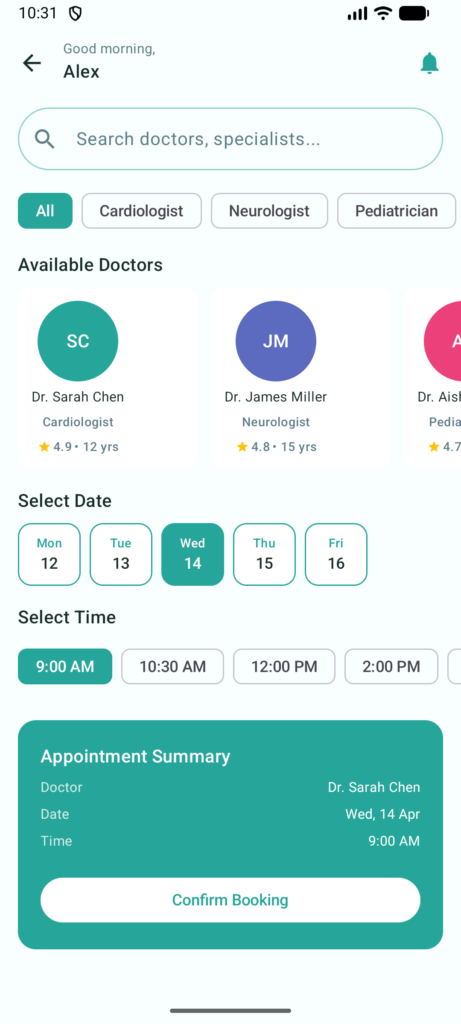This screenshot has width=461, height=1024.
Task: Choose Dr. James Miller's card
Action: tap(301, 377)
